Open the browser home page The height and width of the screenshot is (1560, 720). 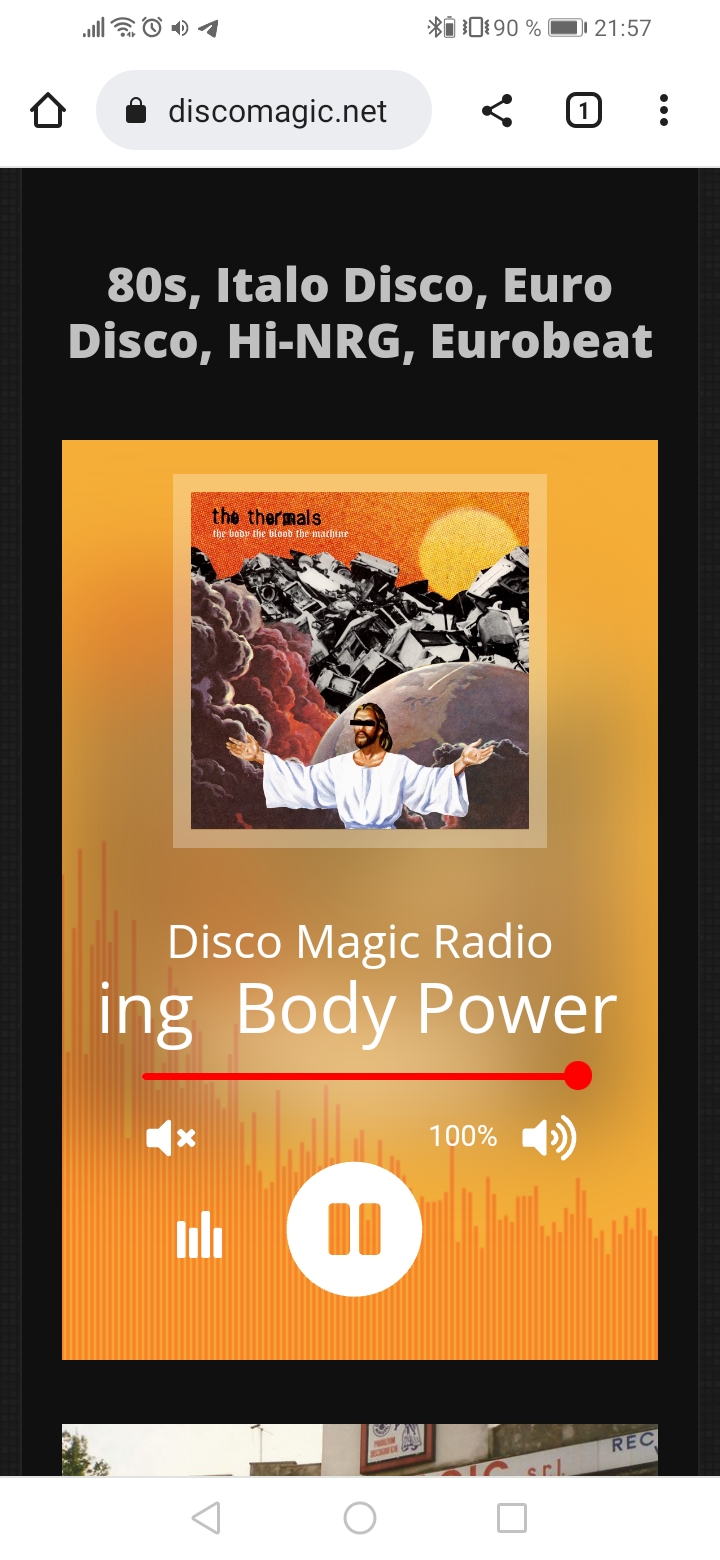(48, 111)
